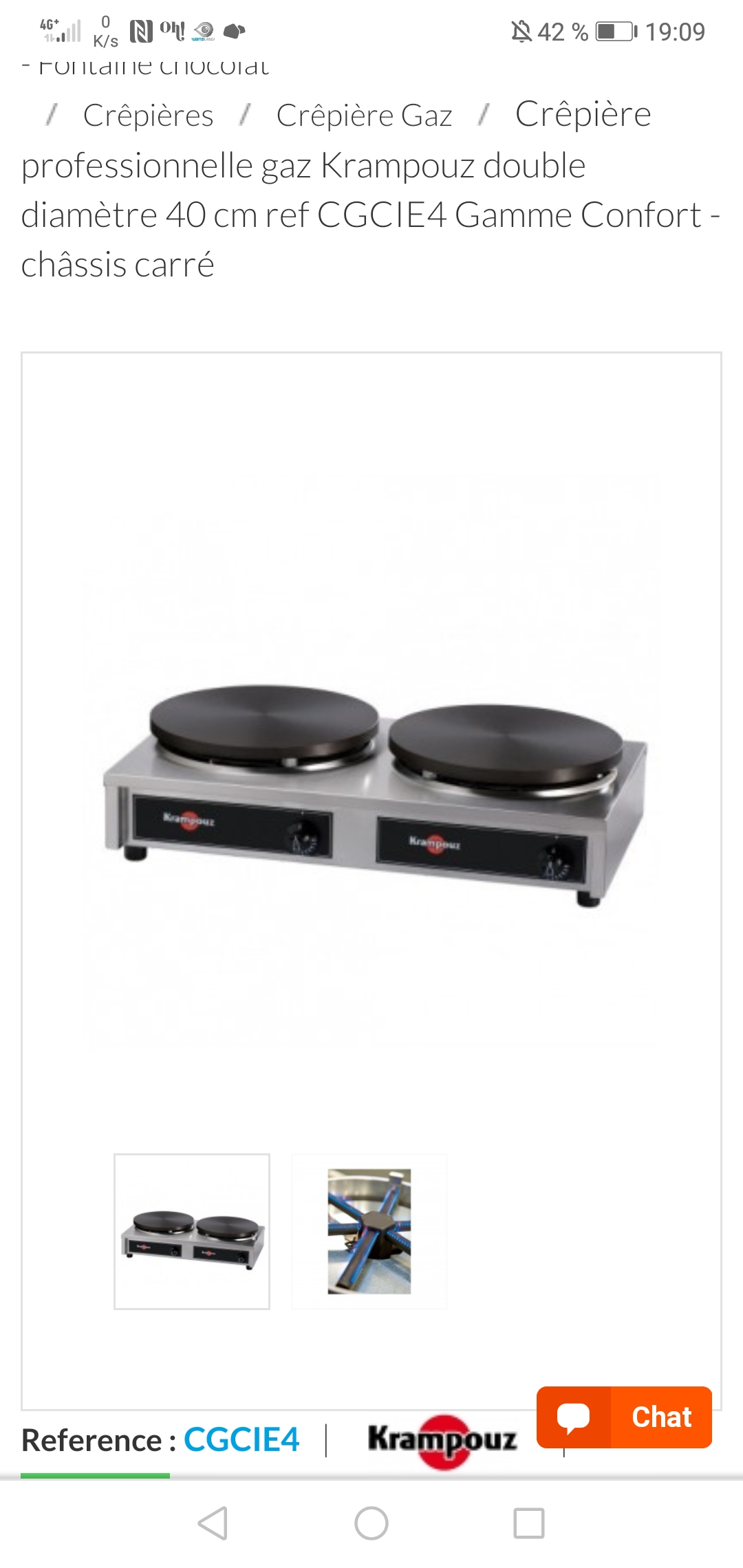Screen dimensions: 743x1568
Task: Enlarge the main crêpière product photo
Action: click(371, 791)
